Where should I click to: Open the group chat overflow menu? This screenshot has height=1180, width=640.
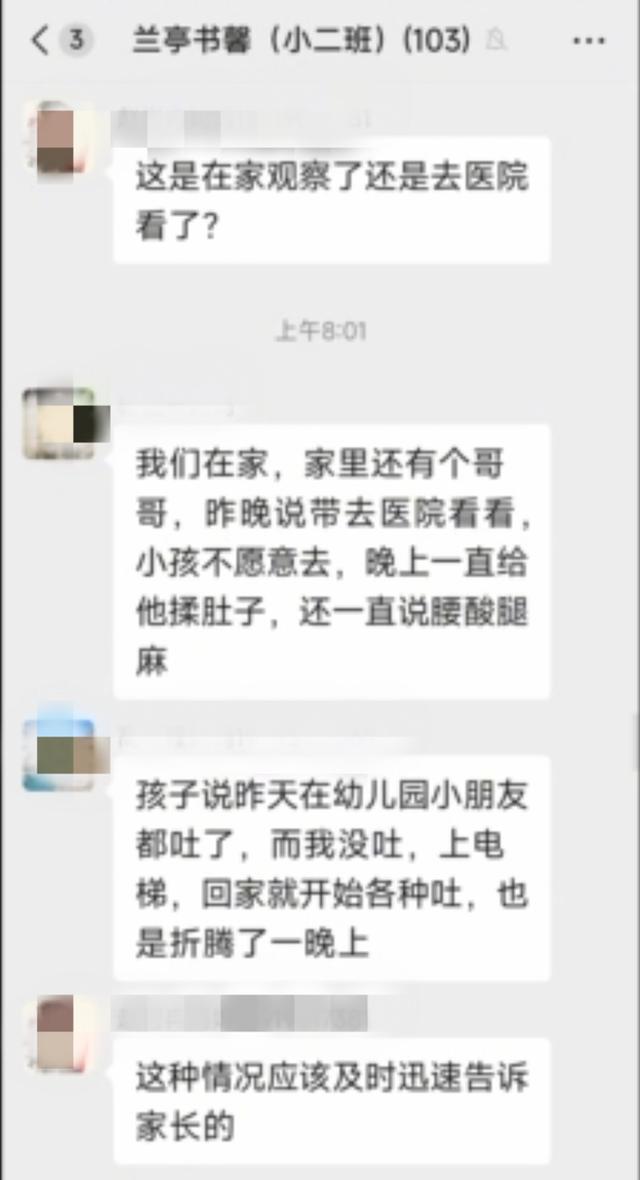coord(589,41)
